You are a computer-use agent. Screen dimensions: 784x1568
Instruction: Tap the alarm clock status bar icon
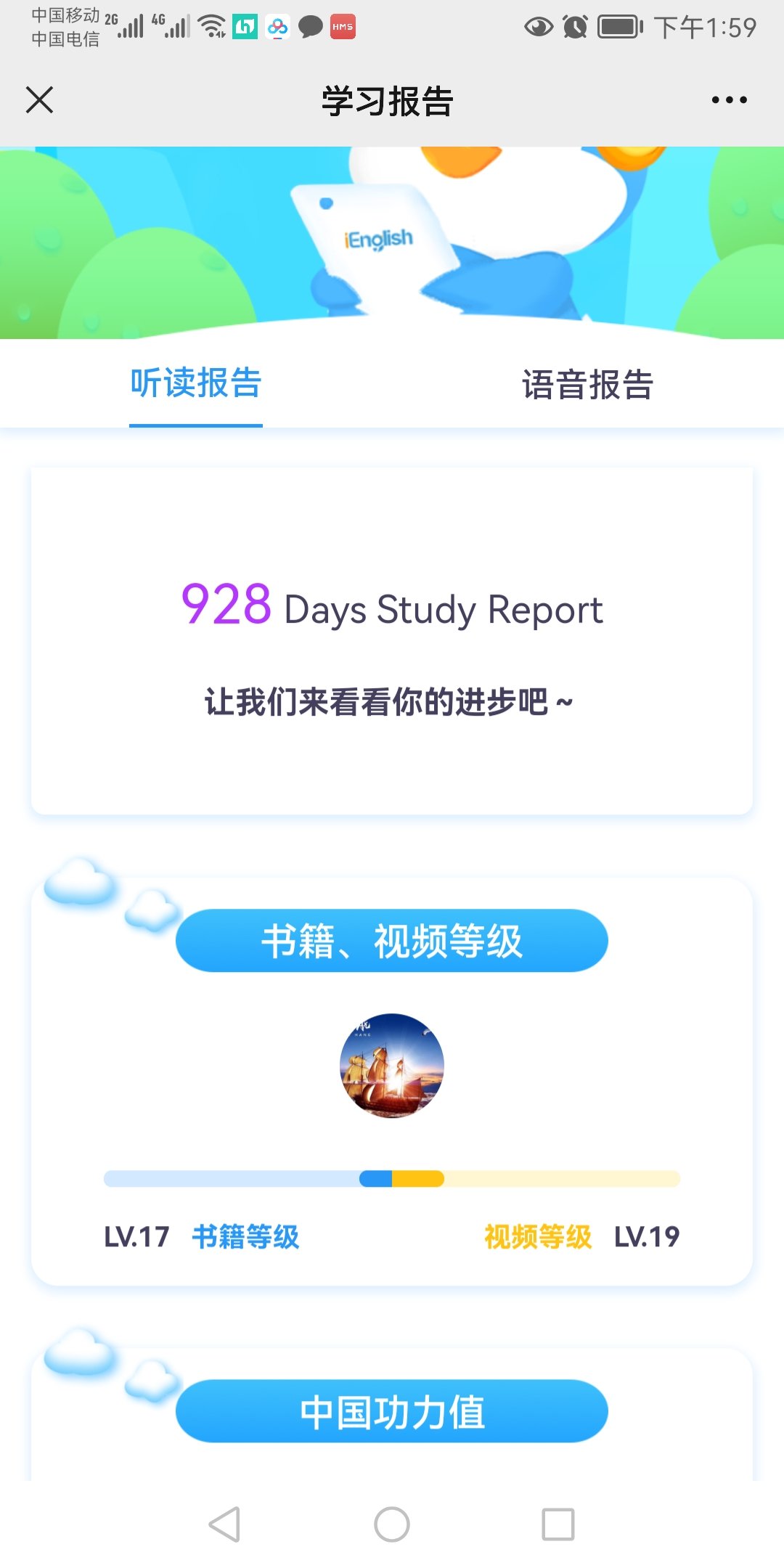(x=574, y=26)
